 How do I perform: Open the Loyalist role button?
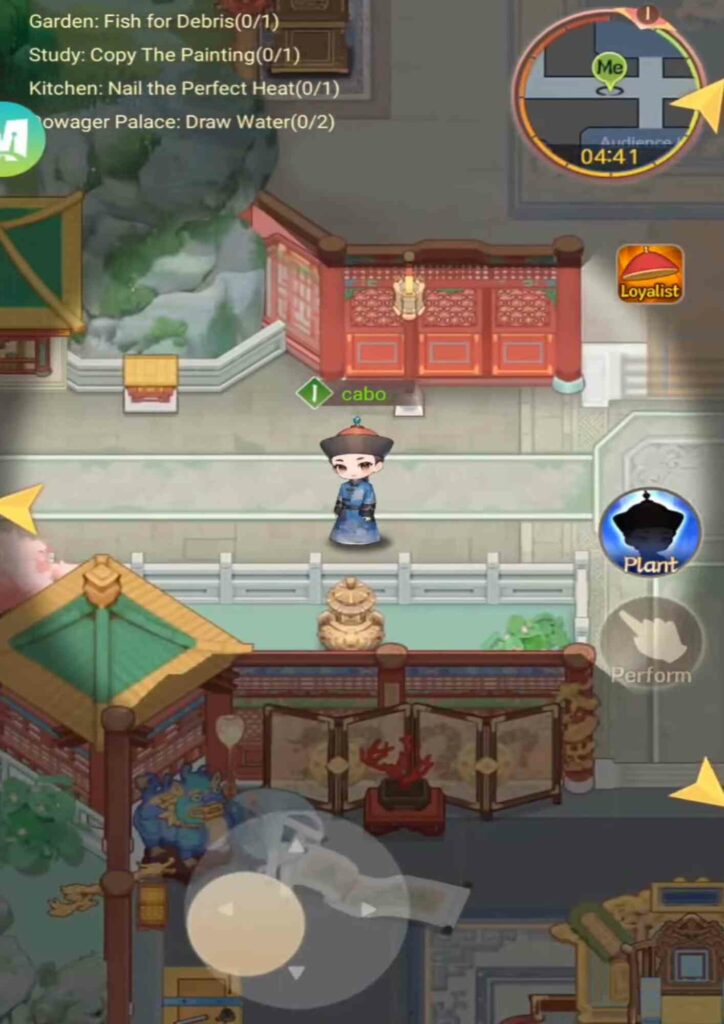point(650,274)
